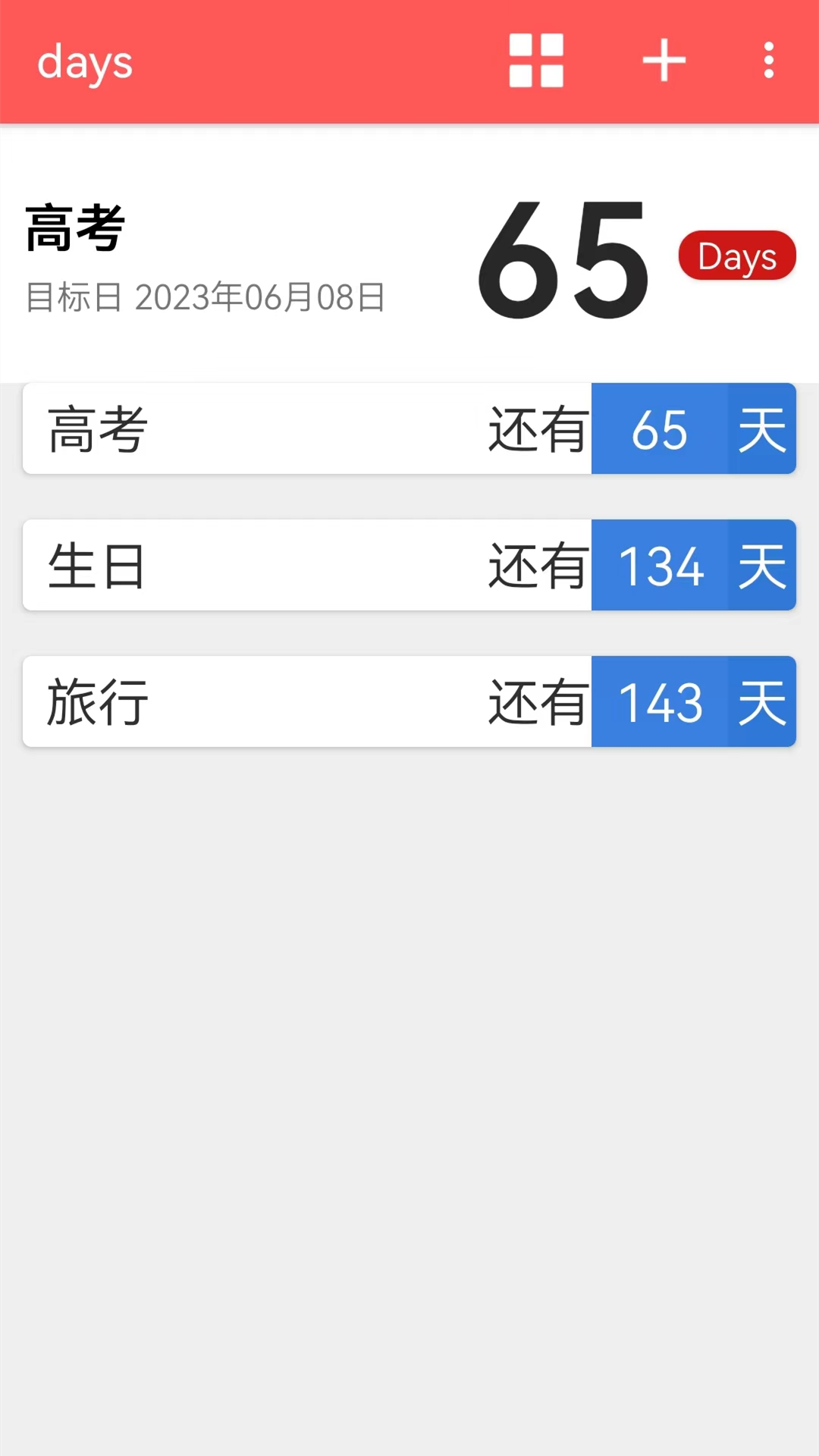Tap 还有 text in the 生日 row
The image size is (819, 1456).
[535, 565]
